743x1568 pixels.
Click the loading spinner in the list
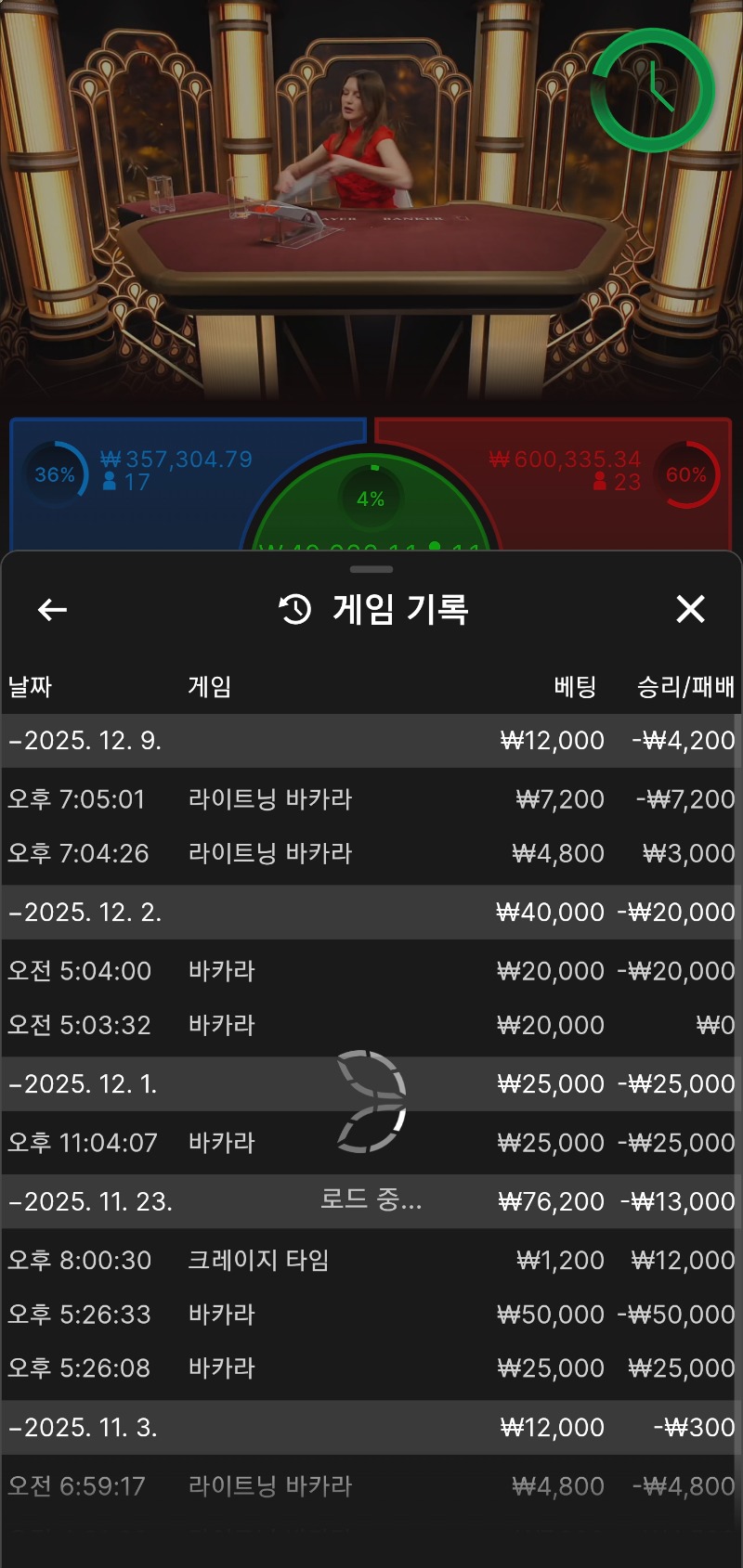click(371, 1105)
